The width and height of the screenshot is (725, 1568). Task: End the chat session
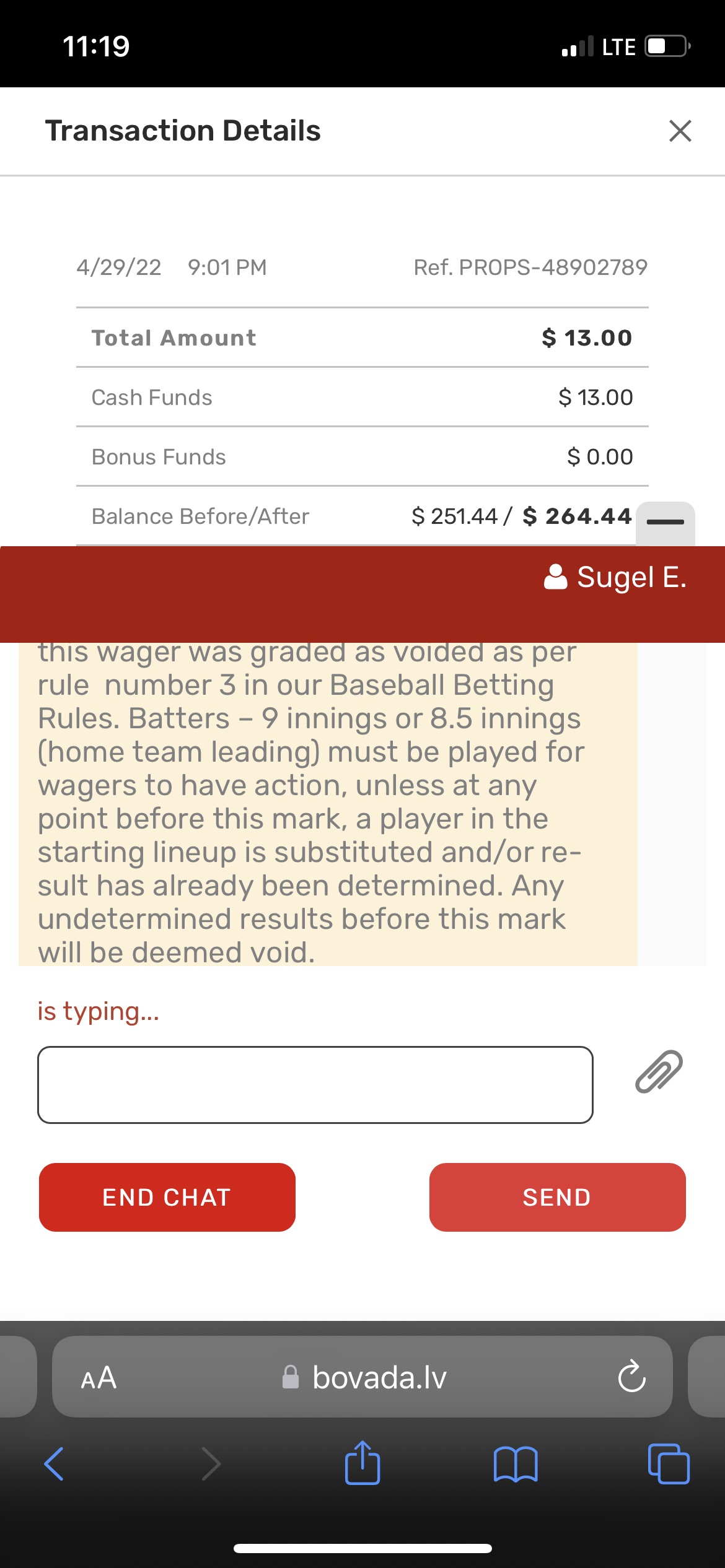pos(167,1196)
